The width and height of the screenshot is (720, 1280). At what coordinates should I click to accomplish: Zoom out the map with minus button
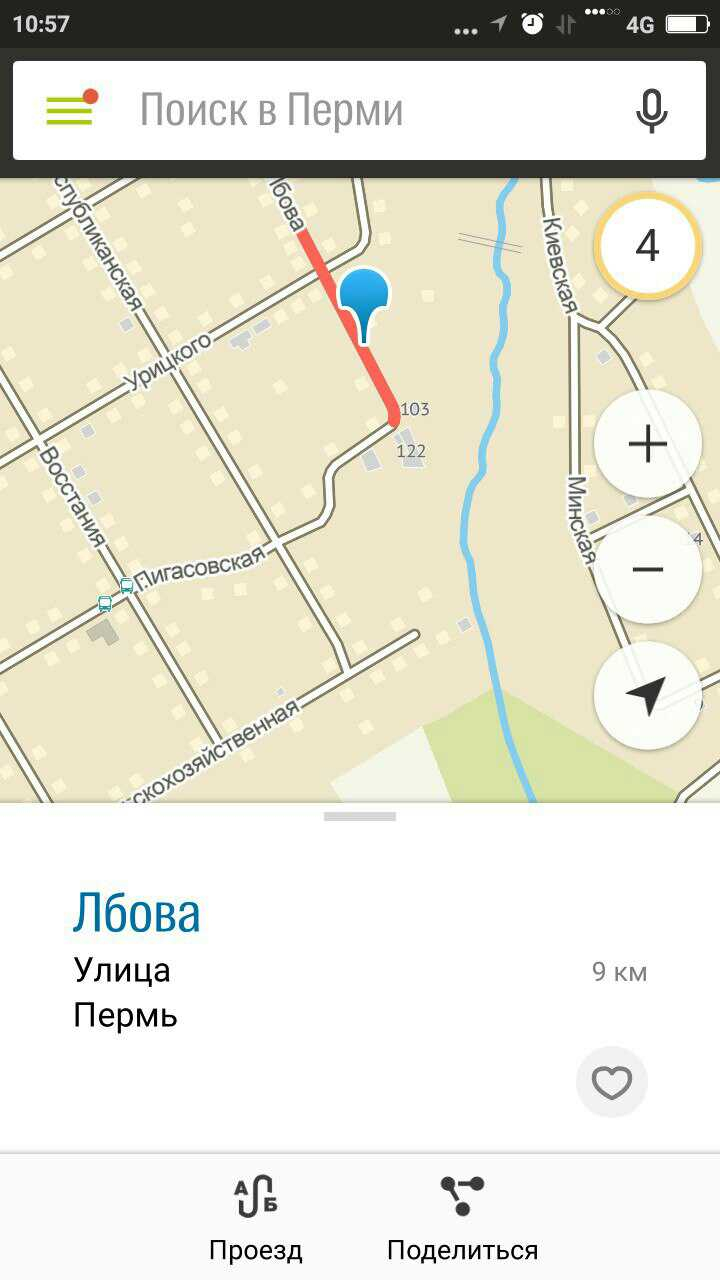pos(648,570)
